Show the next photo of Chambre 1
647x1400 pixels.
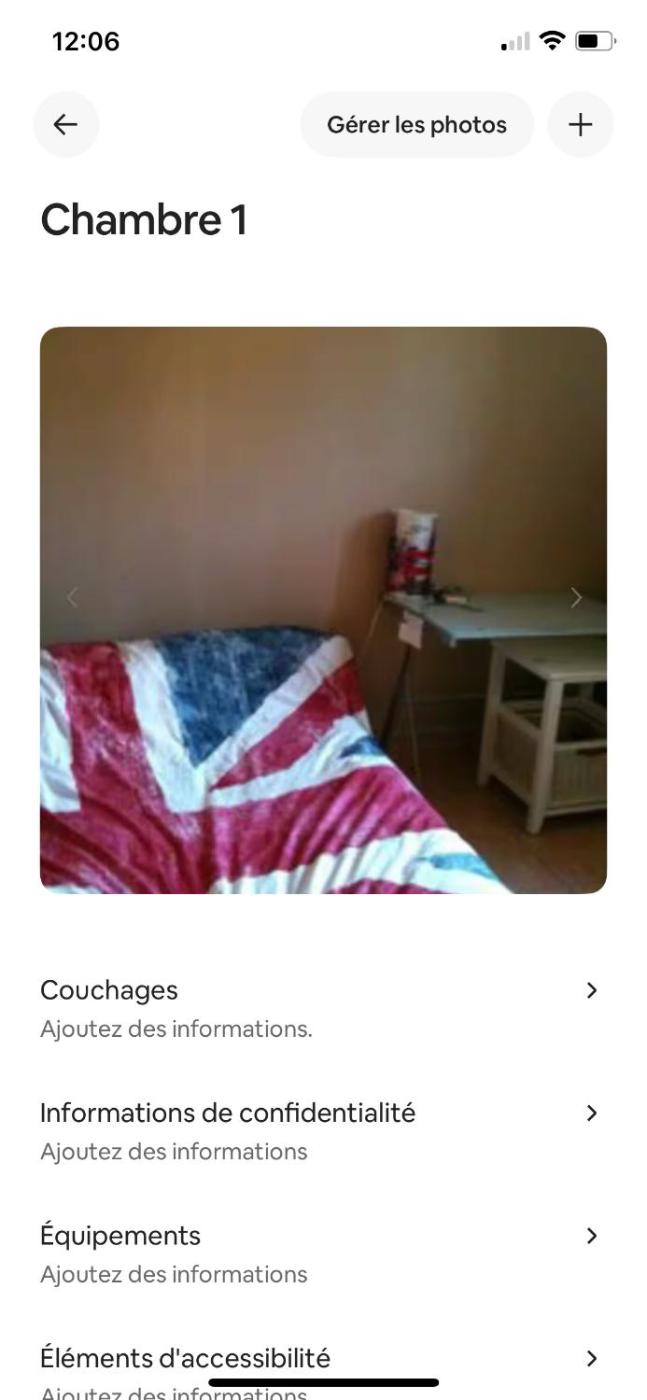576,598
